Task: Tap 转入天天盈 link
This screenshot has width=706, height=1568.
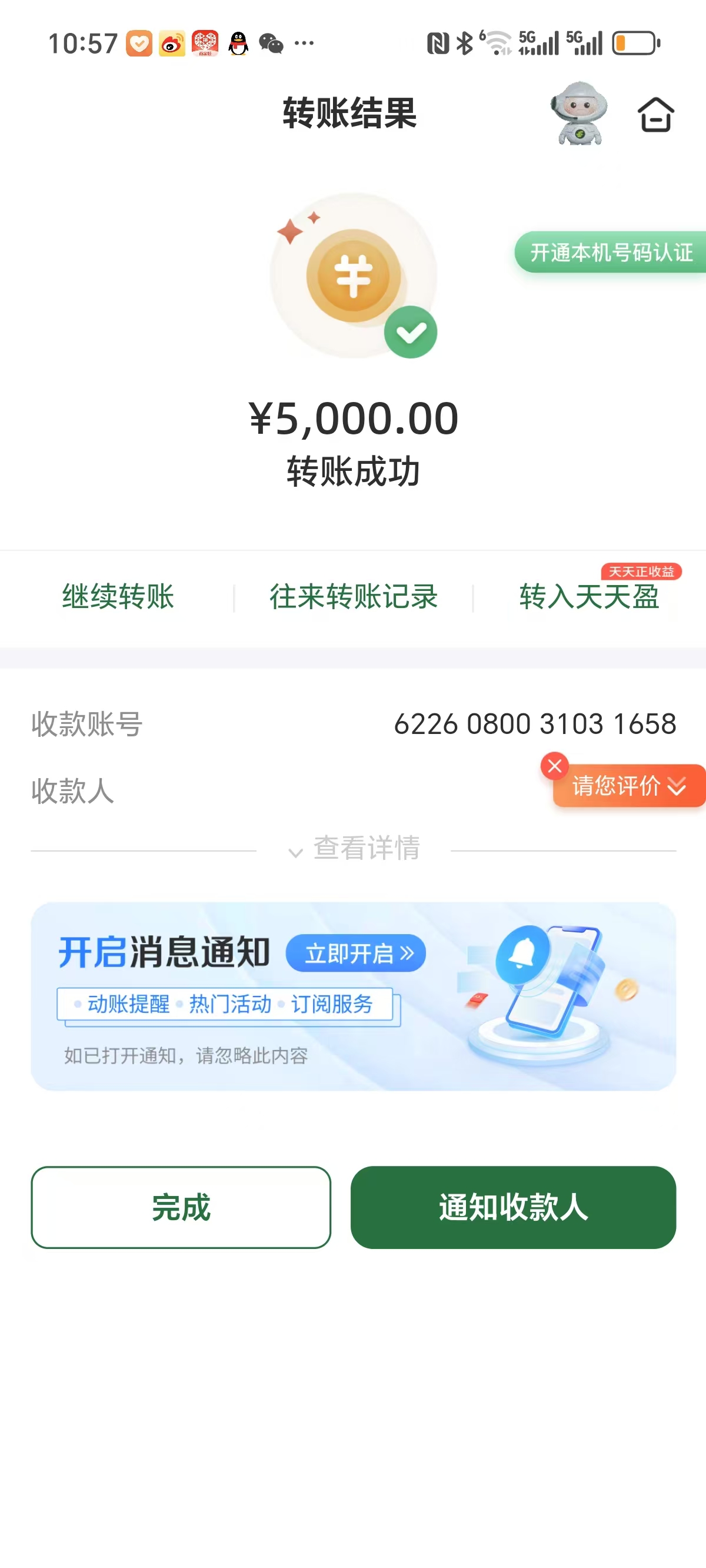Action: (x=589, y=596)
